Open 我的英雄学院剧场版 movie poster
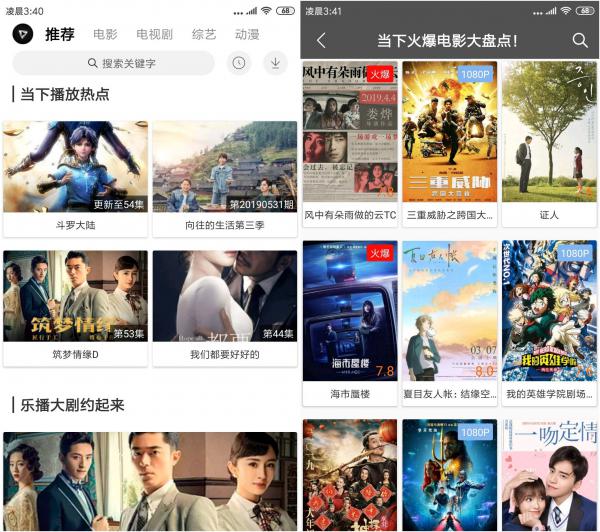 coord(549,311)
